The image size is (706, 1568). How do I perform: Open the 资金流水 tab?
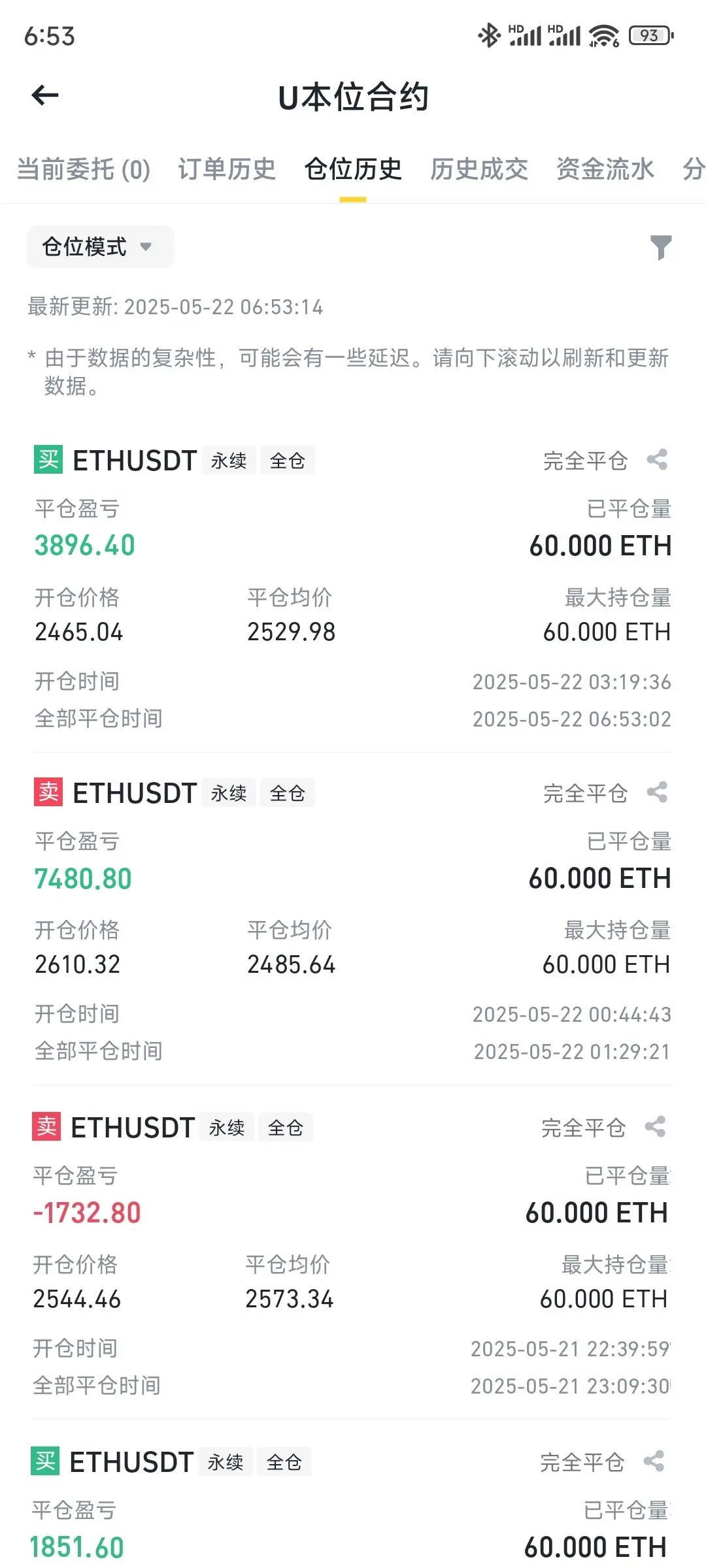[x=605, y=169]
